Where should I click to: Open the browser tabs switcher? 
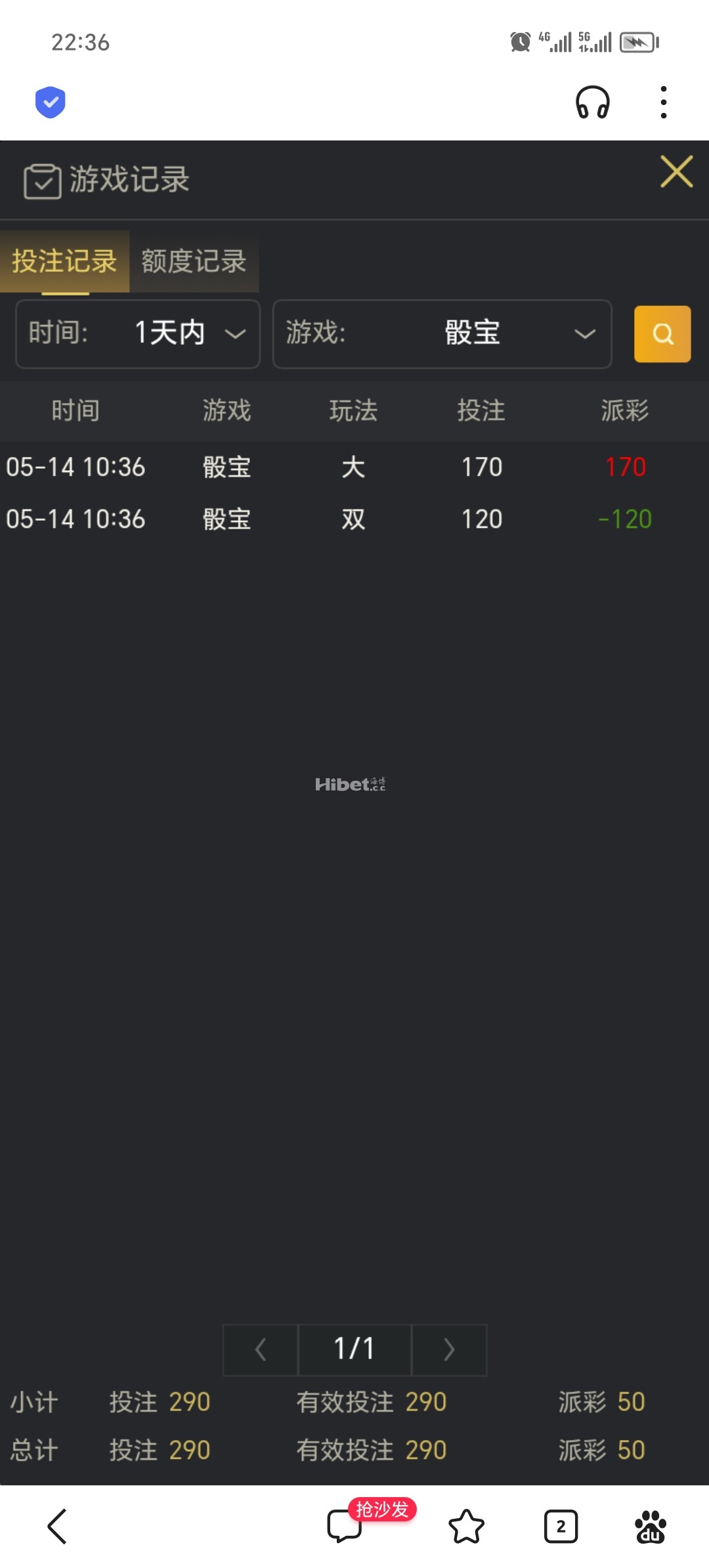pyautogui.click(x=561, y=1527)
